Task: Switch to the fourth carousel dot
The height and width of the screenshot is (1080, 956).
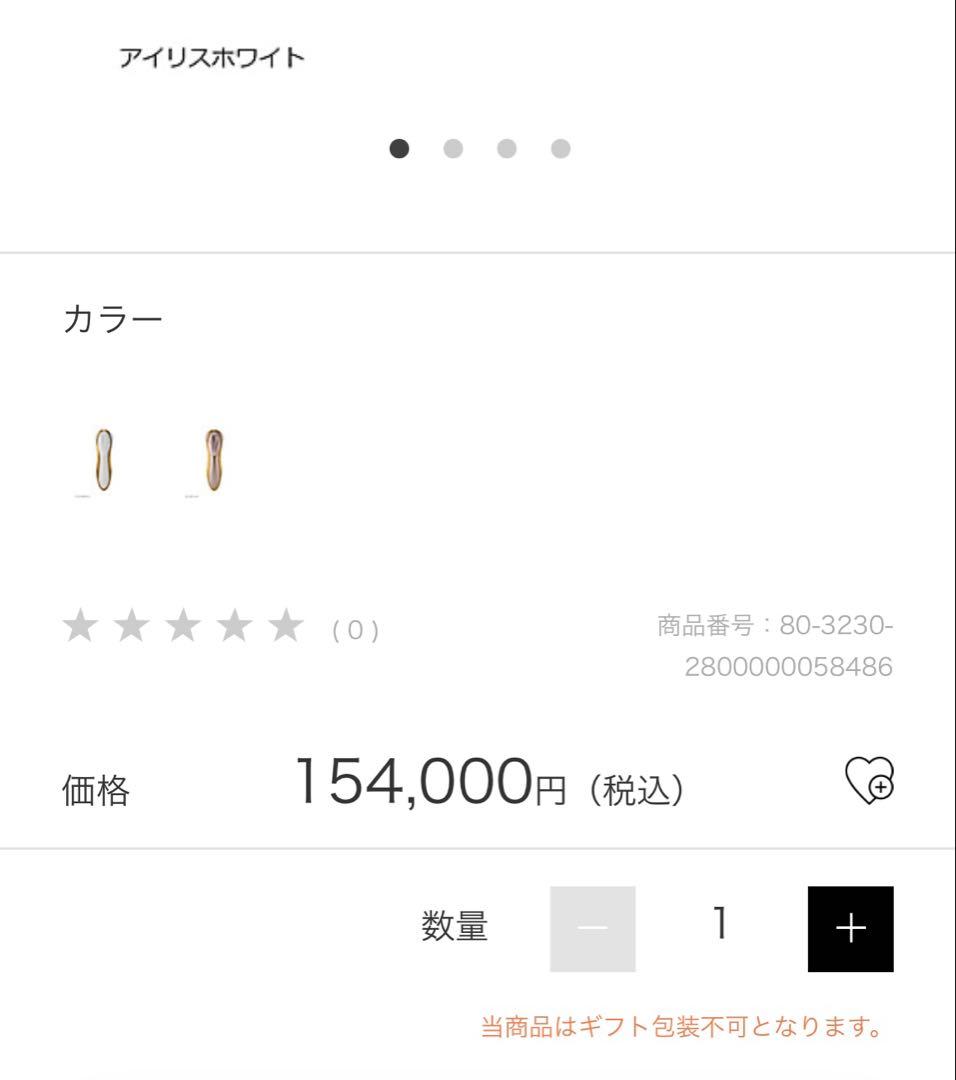Action: [x=560, y=148]
